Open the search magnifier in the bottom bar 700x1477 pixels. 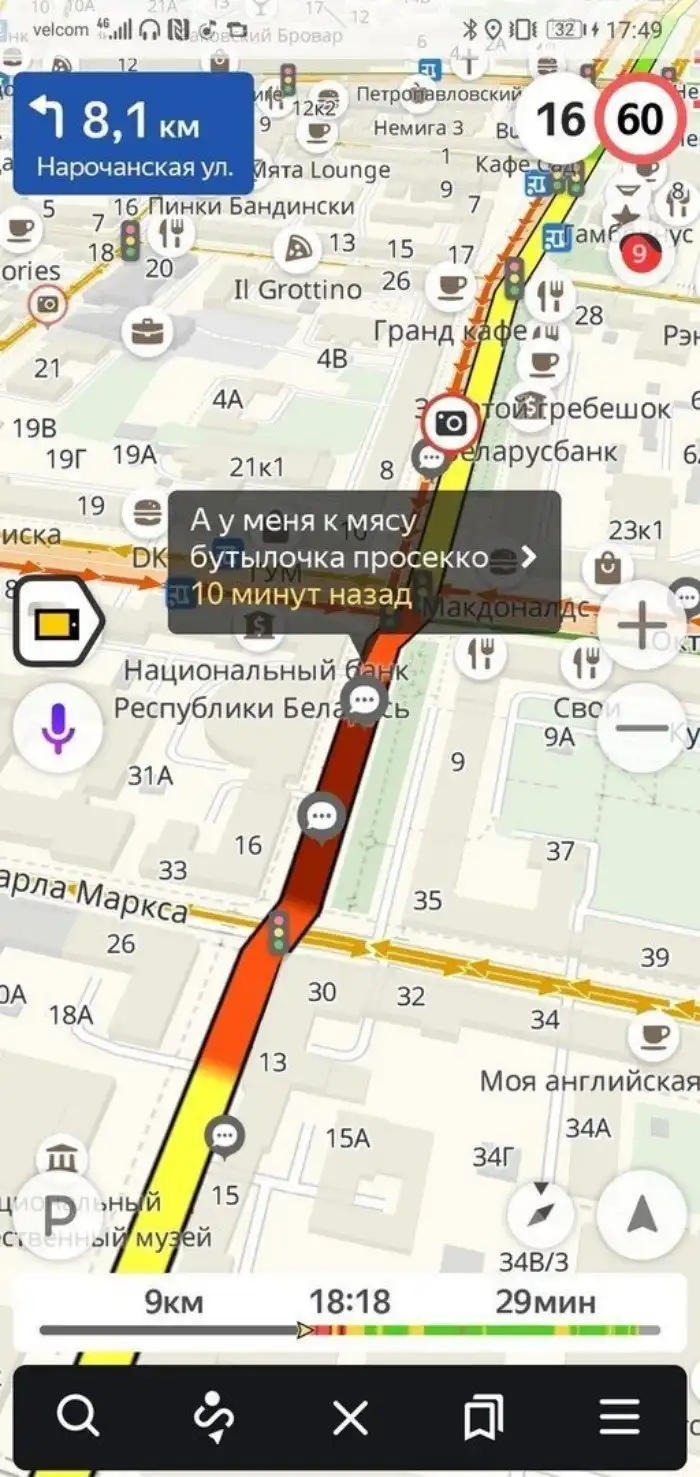78,1416
